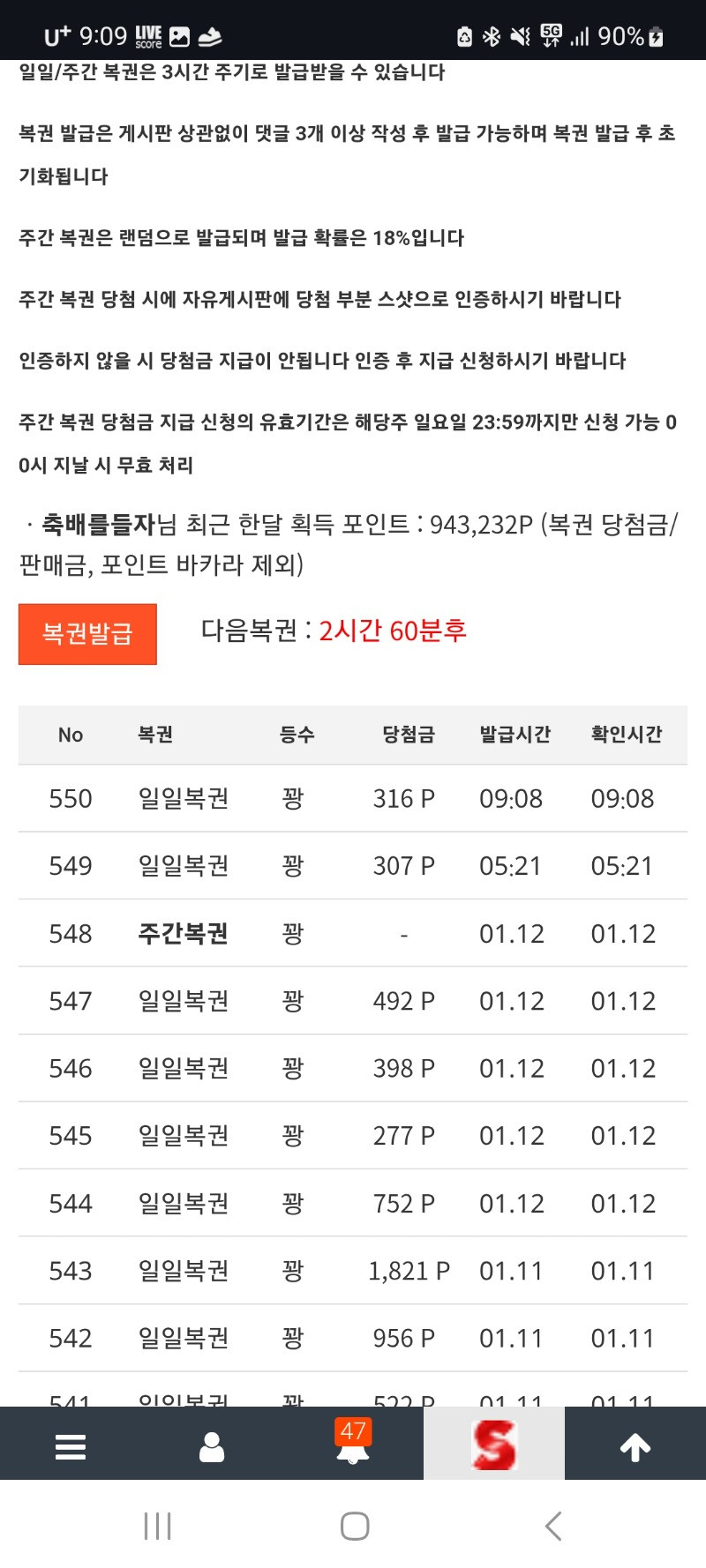The height and width of the screenshot is (1568, 706).
Task: Tap the 복권발급 button
Action: [87, 633]
